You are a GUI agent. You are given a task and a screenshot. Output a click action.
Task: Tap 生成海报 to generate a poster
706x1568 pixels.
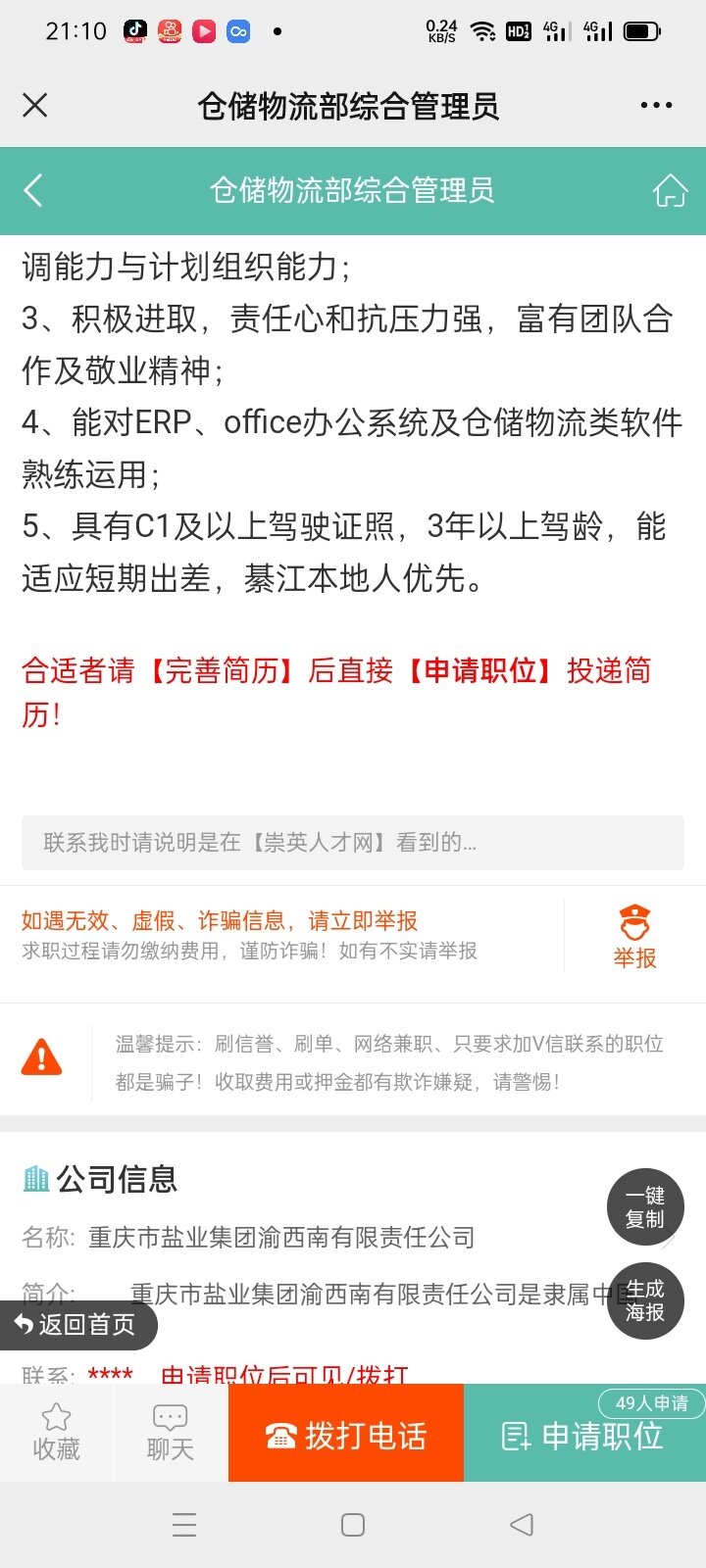(645, 1300)
